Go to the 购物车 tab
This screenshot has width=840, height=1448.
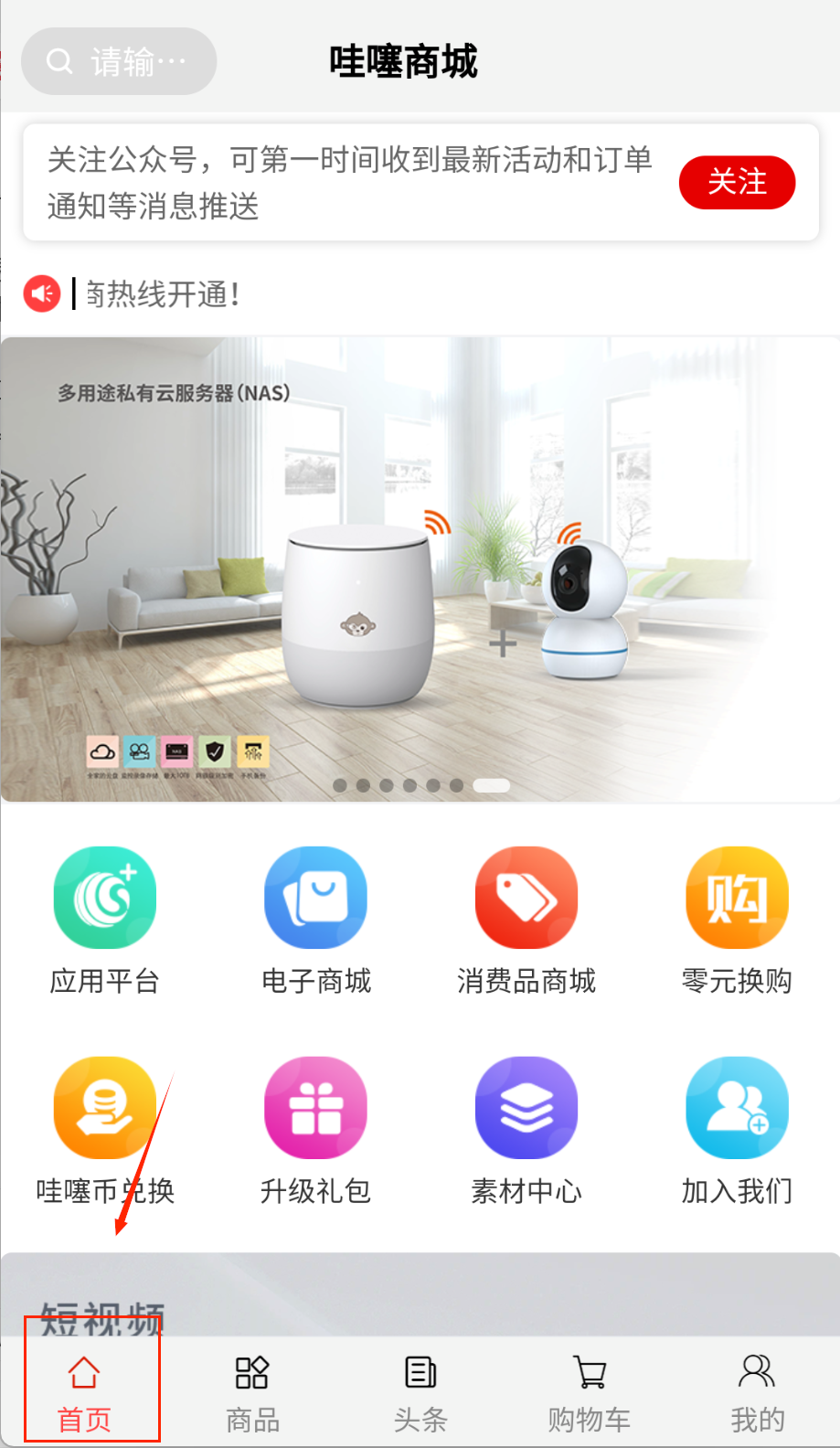[589, 1391]
